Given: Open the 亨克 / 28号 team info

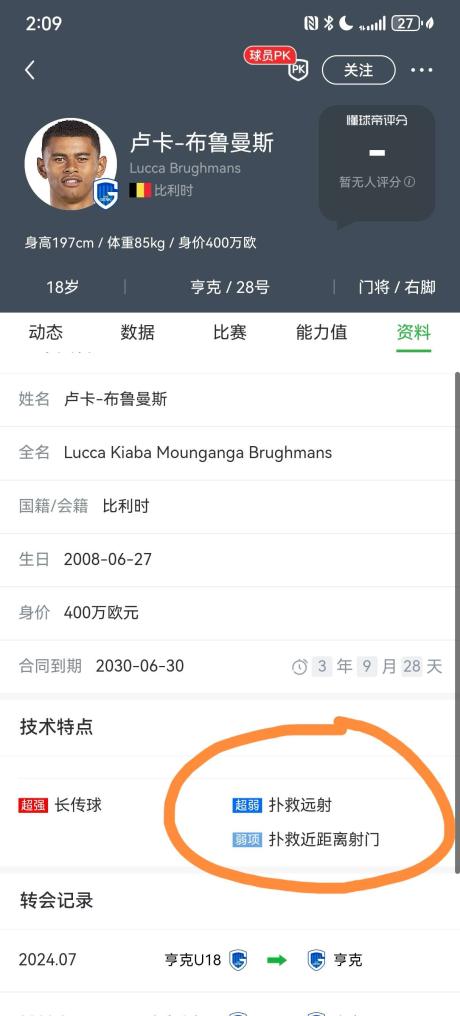Looking at the screenshot, I should click(230, 287).
